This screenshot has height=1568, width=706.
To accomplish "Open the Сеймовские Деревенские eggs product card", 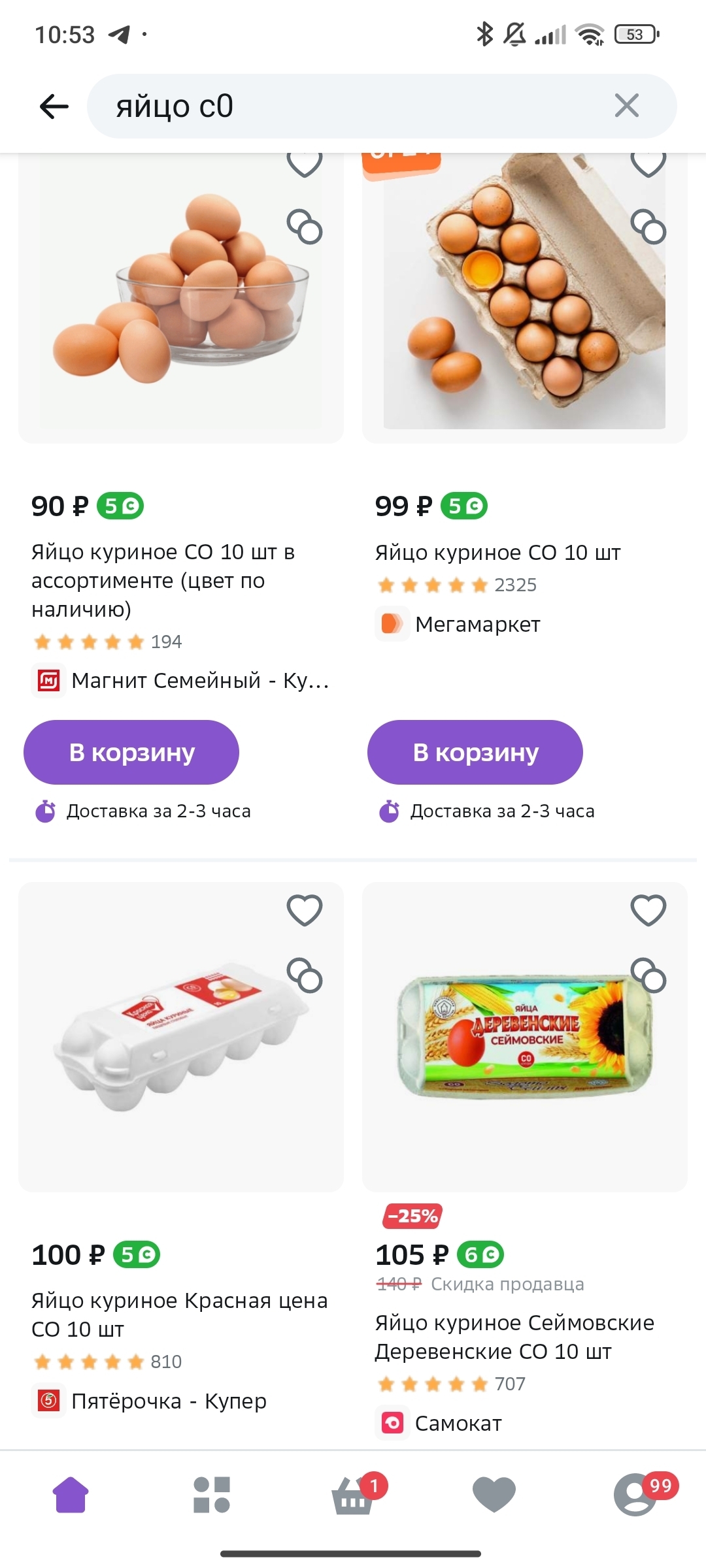I will tap(524, 1045).
